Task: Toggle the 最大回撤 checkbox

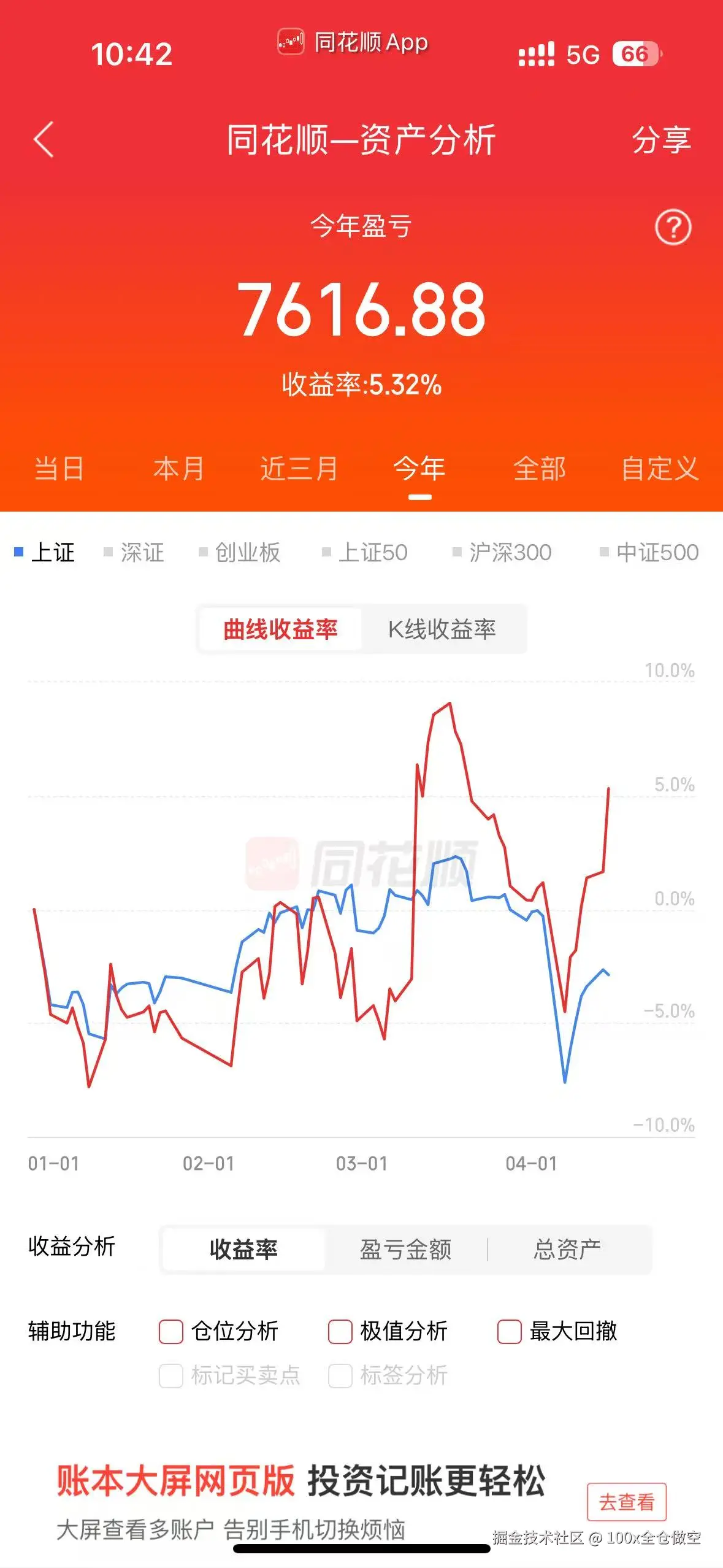Action: [x=510, y=1332]
